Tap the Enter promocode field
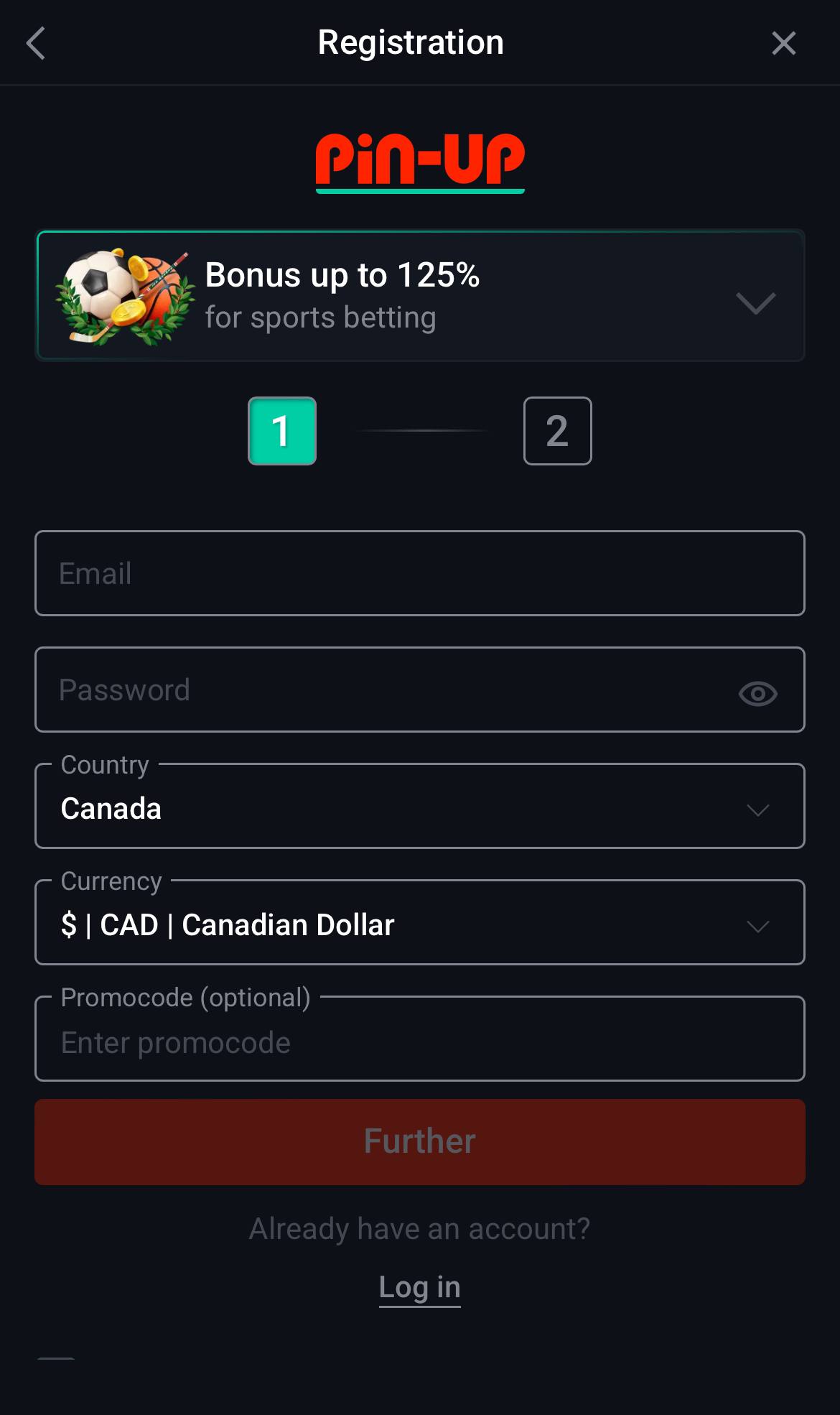 pos(420,1039)
